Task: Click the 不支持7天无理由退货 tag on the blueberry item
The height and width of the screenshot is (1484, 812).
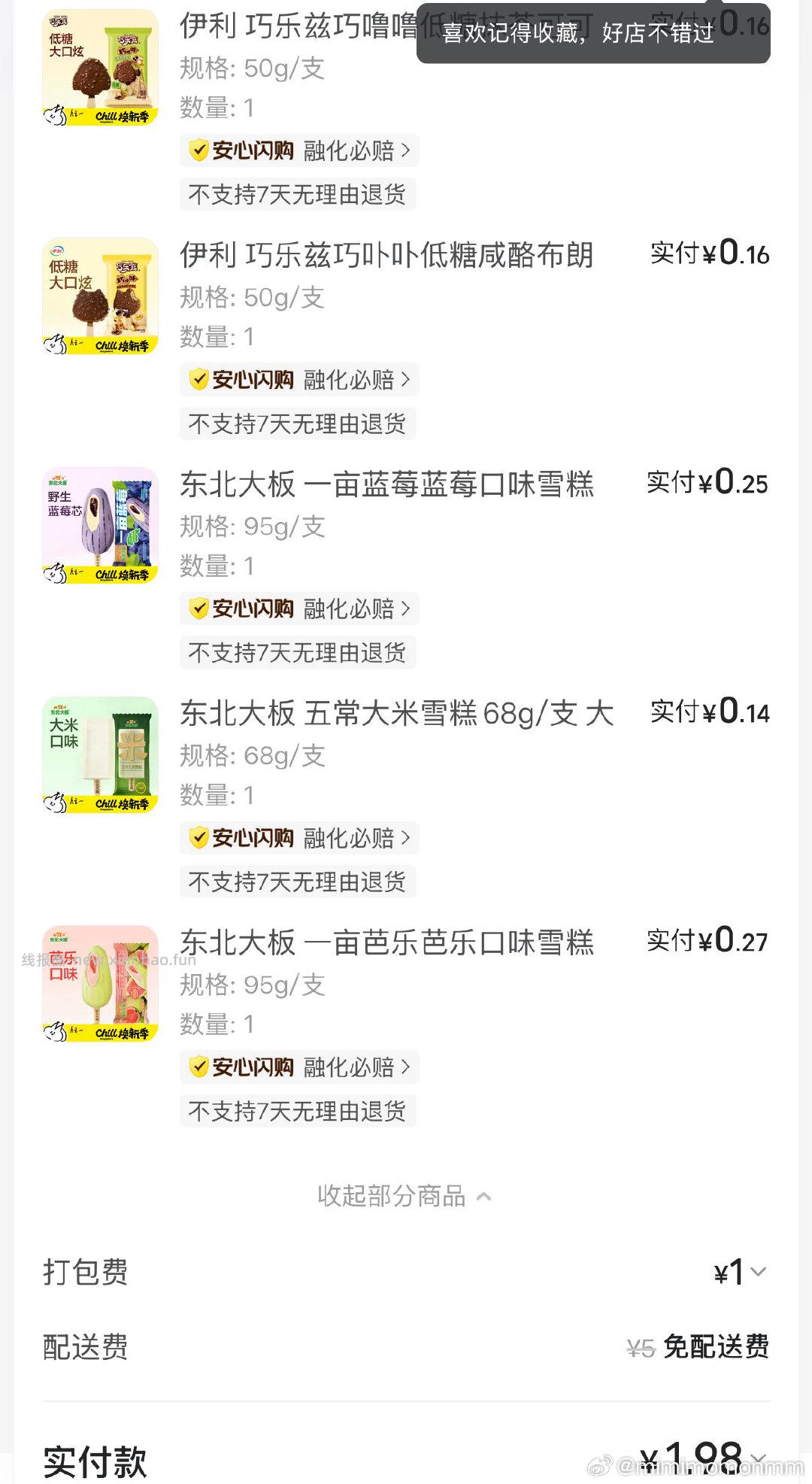Action: click(x=298, y=653)
